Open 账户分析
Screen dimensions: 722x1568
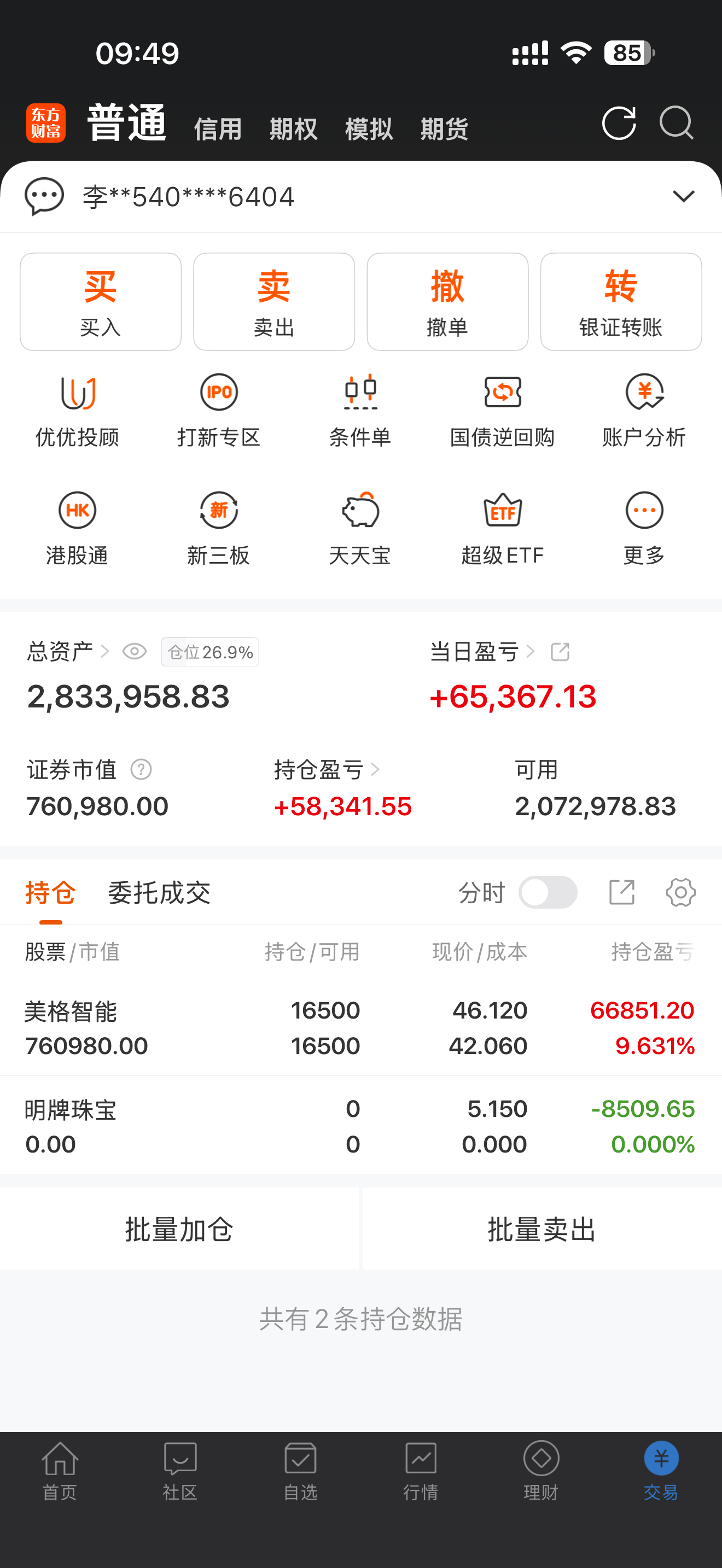point(644,411)
